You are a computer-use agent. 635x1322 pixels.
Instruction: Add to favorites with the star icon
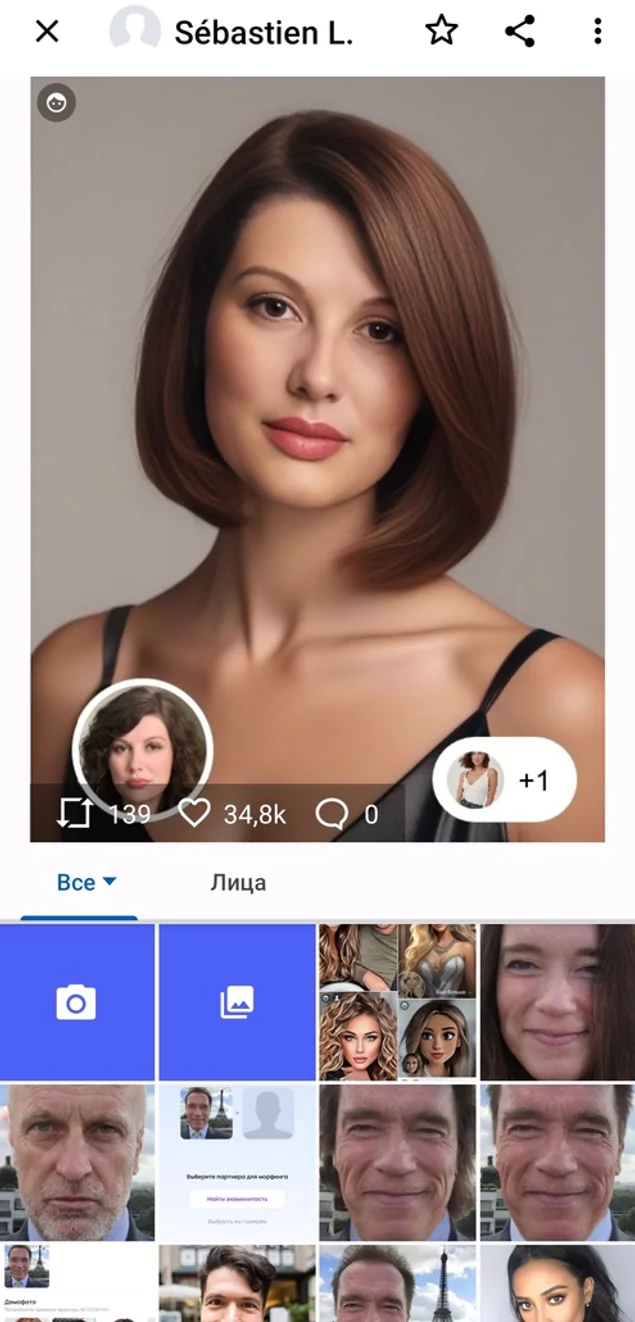coord(441,31)
